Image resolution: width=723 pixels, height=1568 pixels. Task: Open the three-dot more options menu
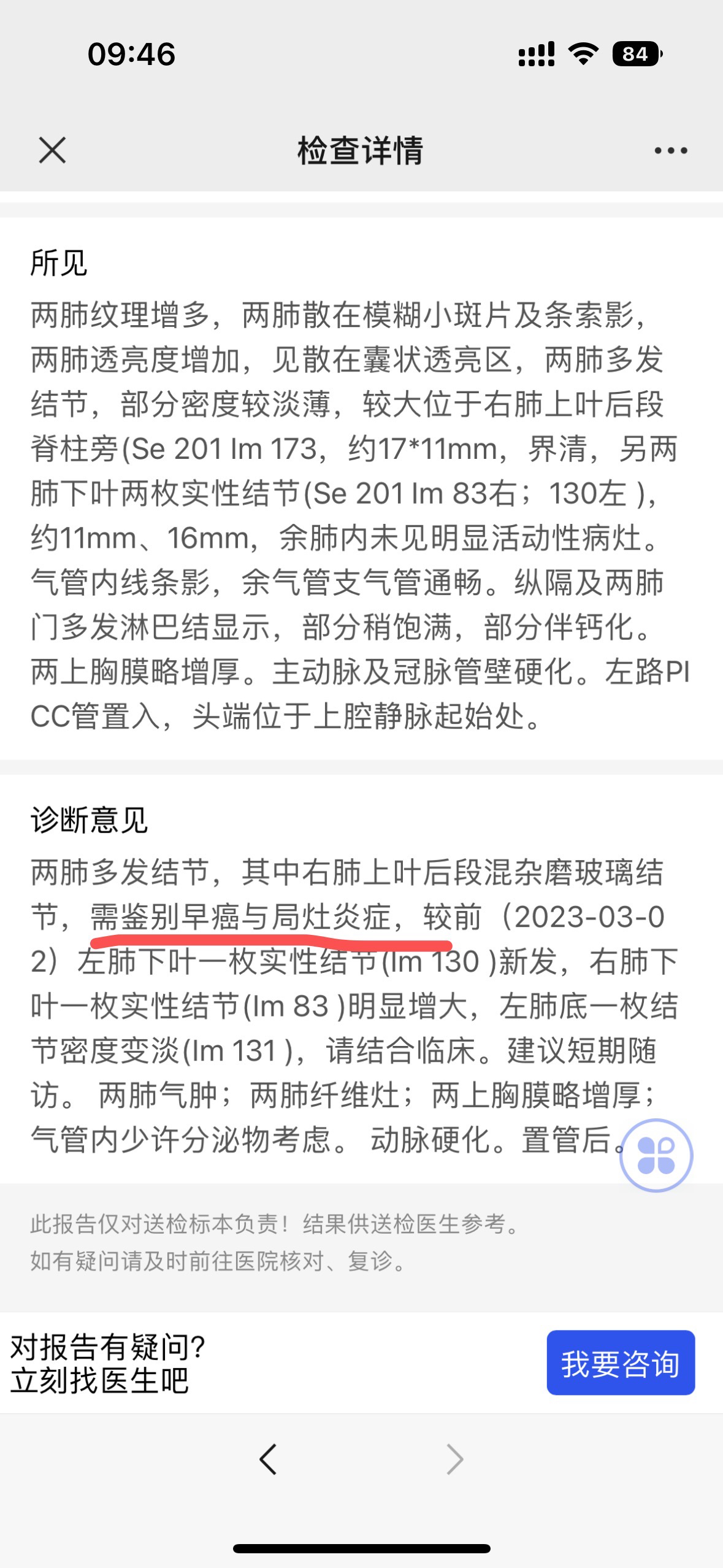(670, 150)
